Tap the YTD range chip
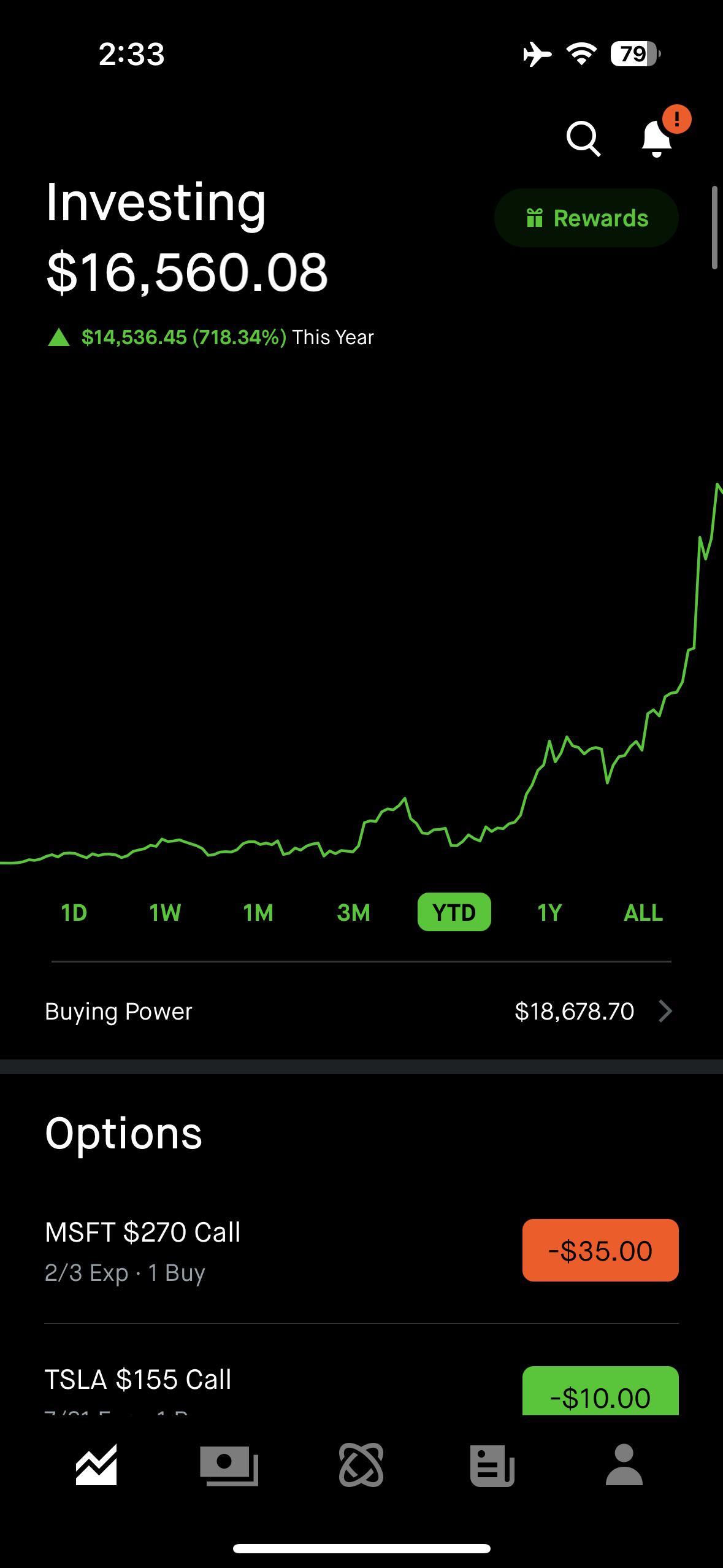 point(454,913)
